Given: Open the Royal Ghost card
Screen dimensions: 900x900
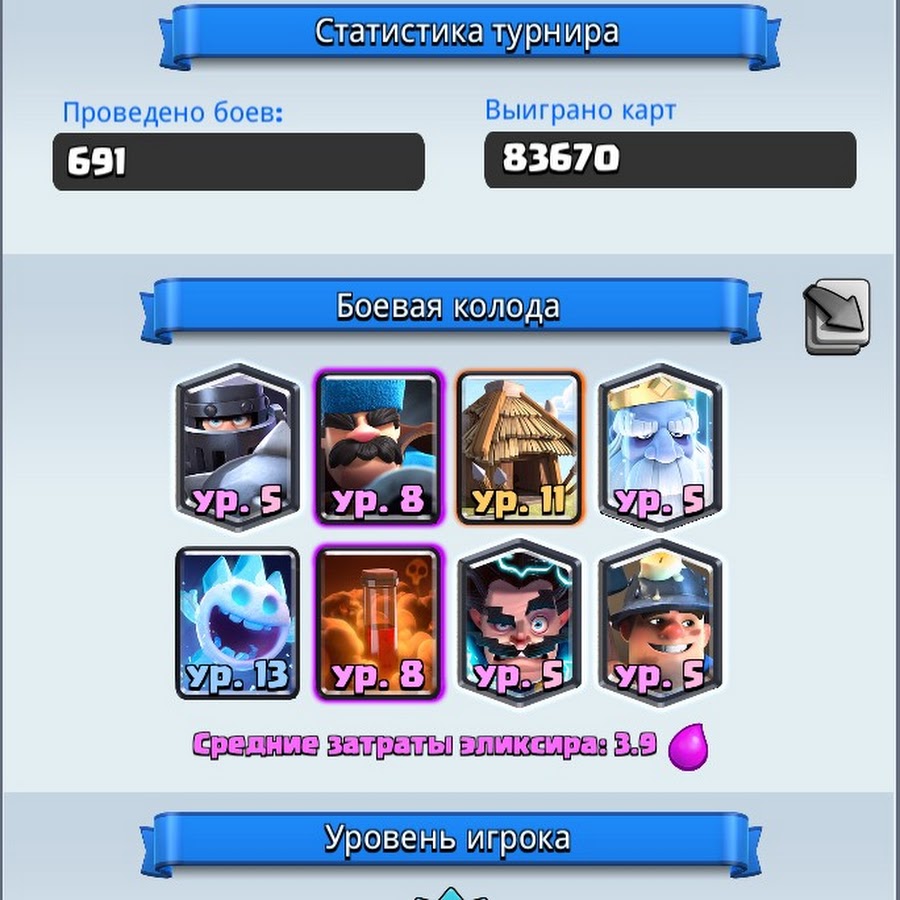Looking at the screenshot, I should (661, 447).
